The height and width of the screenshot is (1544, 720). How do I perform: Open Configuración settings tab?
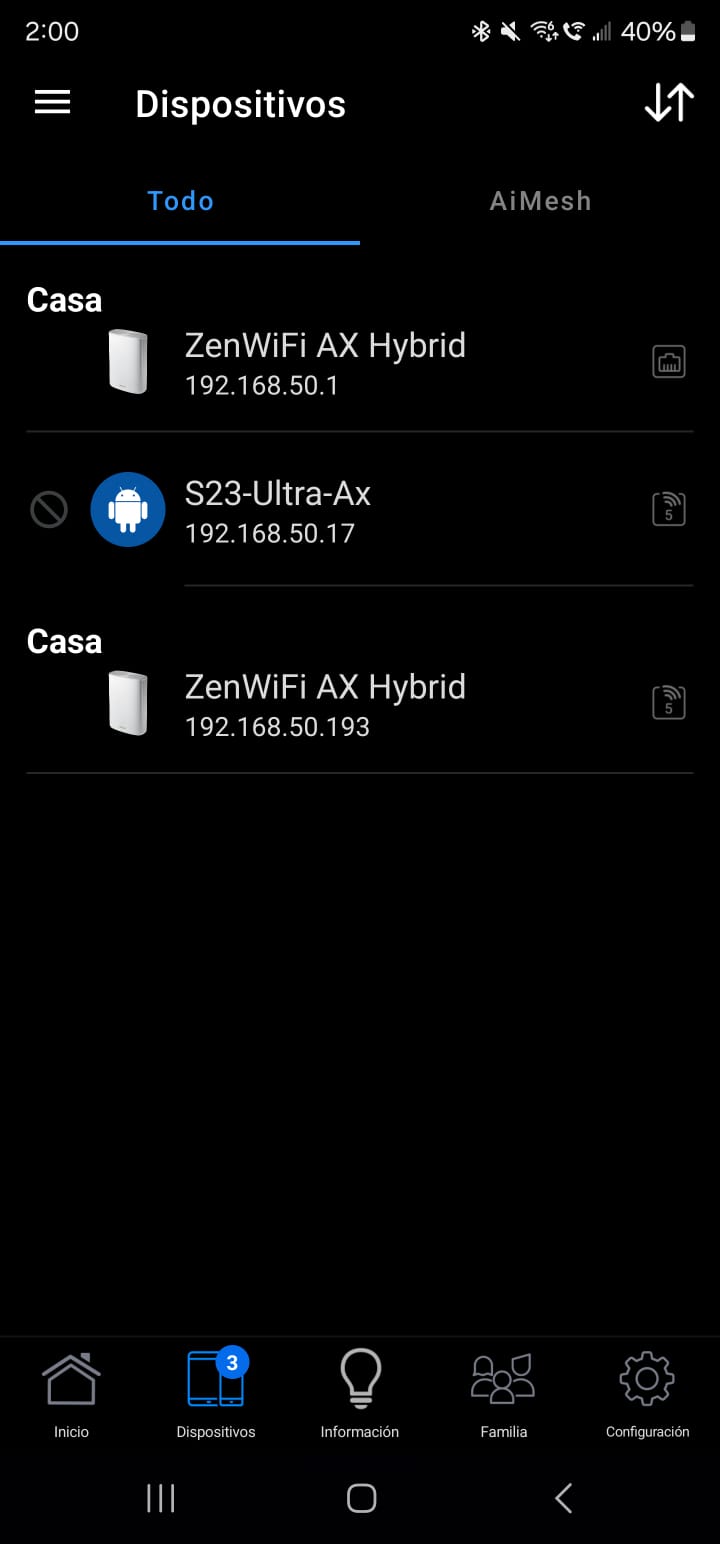(647, 1395)
